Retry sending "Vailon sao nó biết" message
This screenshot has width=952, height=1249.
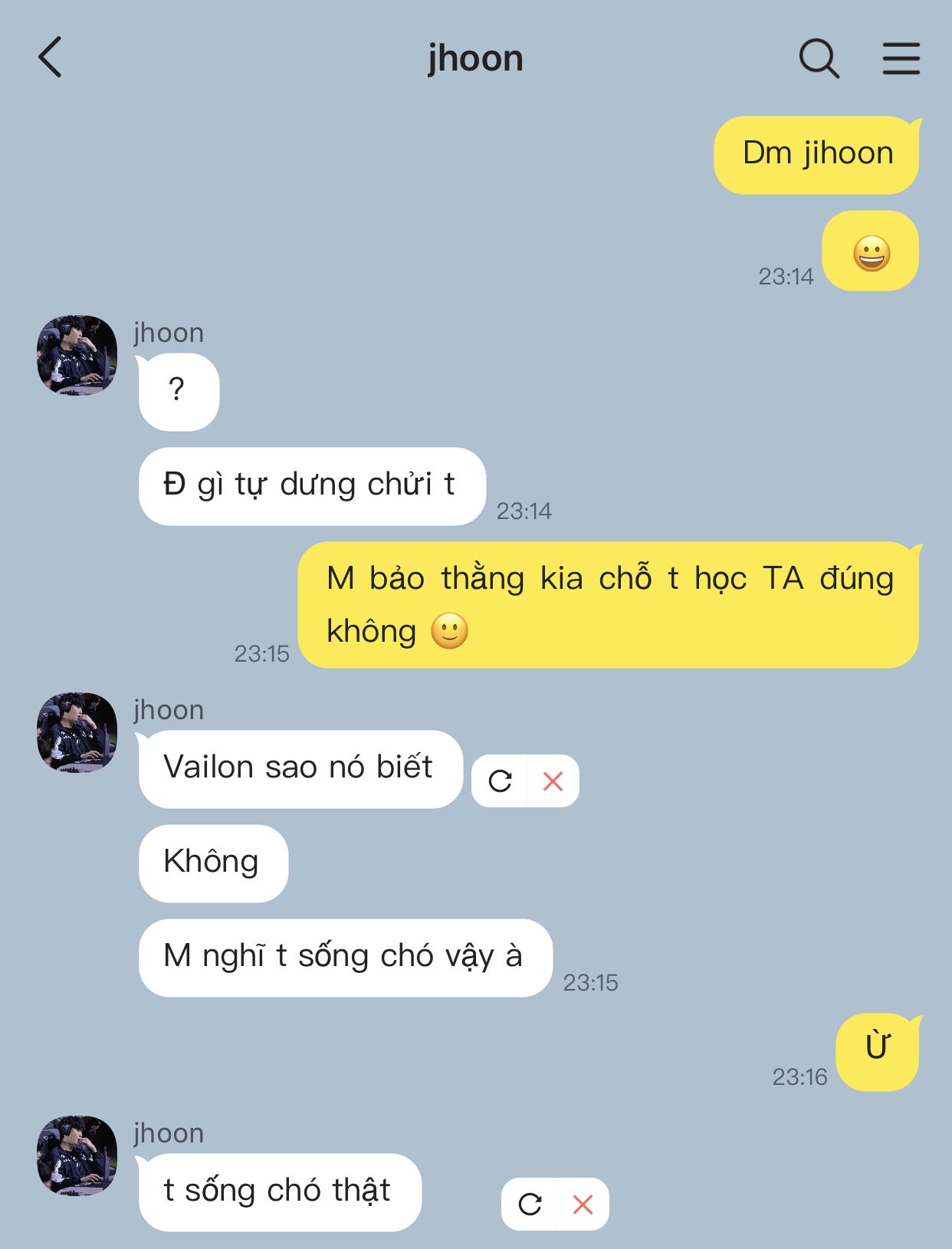tap(500, 781)
